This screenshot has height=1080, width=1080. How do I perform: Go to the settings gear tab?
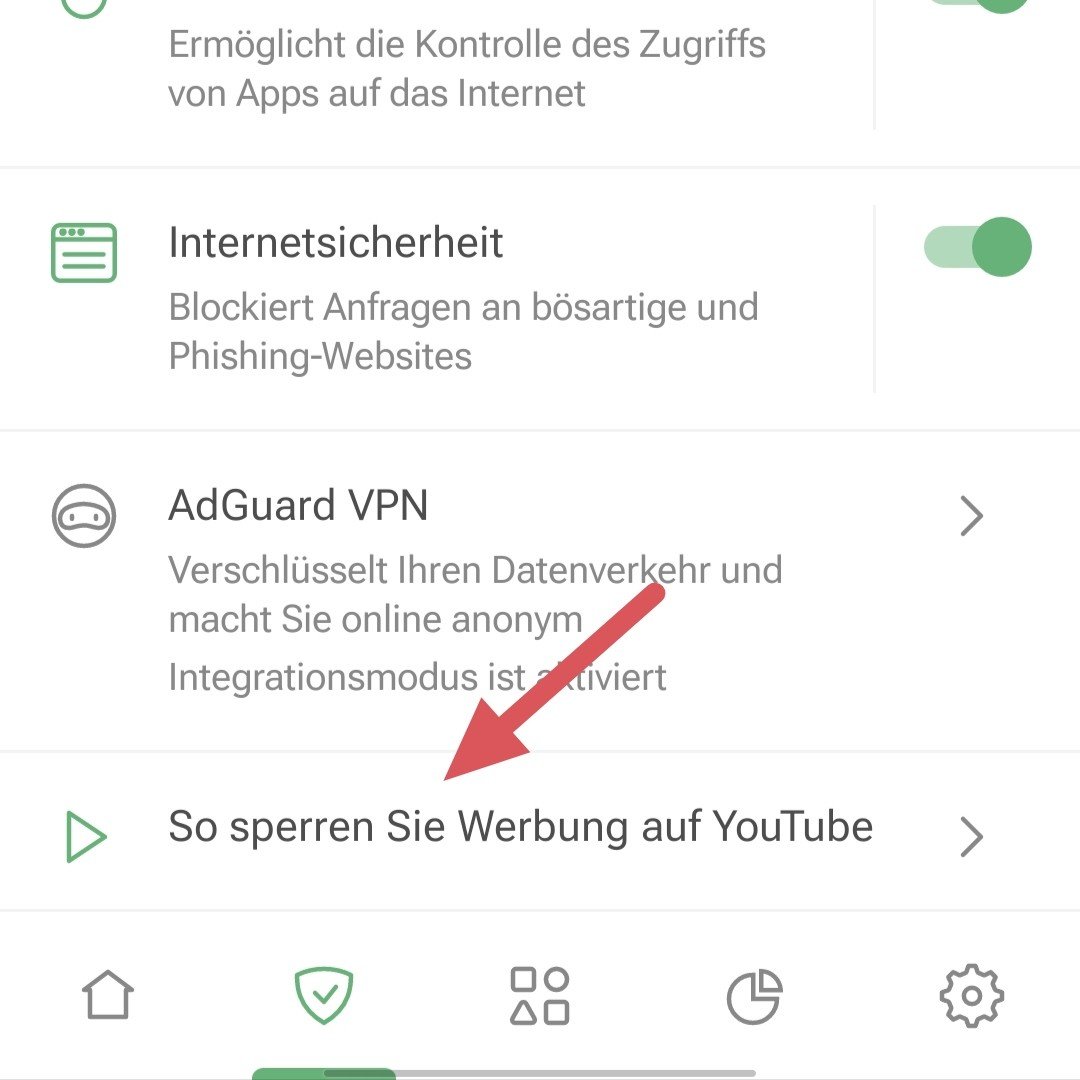tap(970, 995)
